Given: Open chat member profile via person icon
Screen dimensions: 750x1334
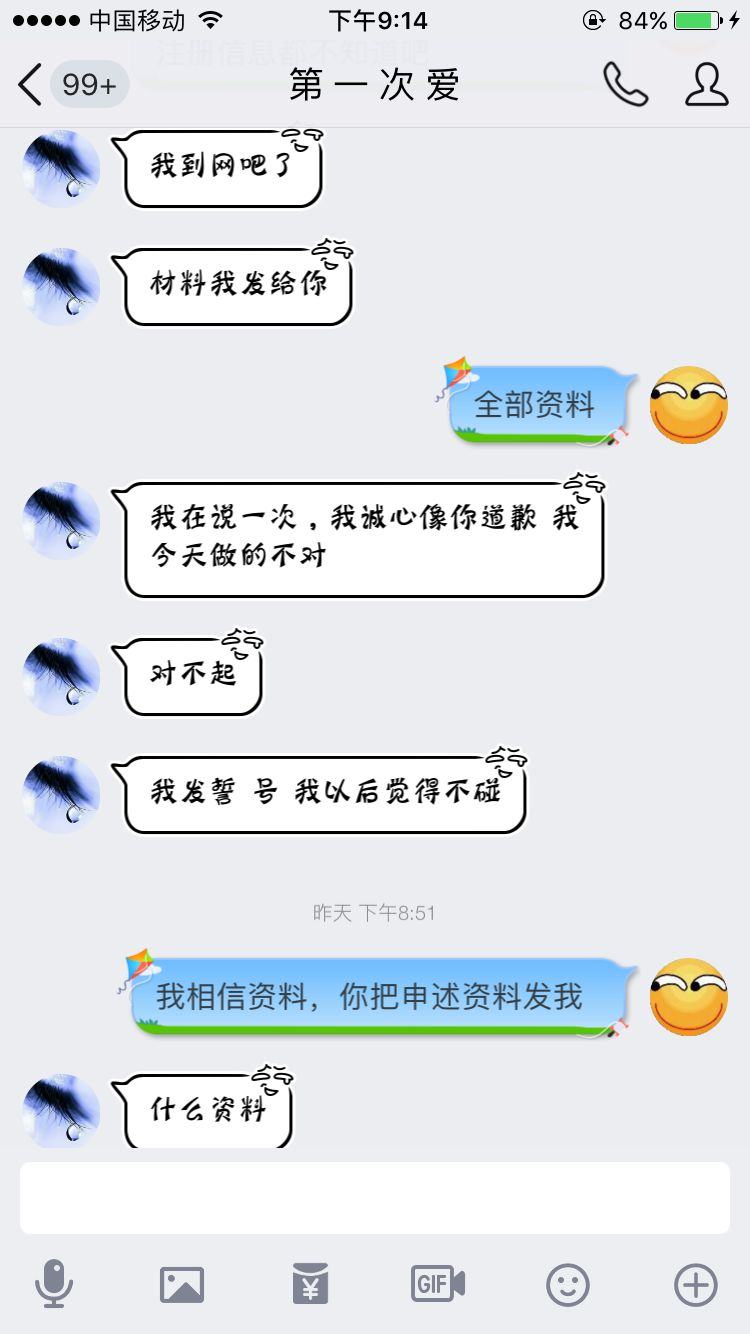Looking at the screenshot, I should click(x=707, y=85).
